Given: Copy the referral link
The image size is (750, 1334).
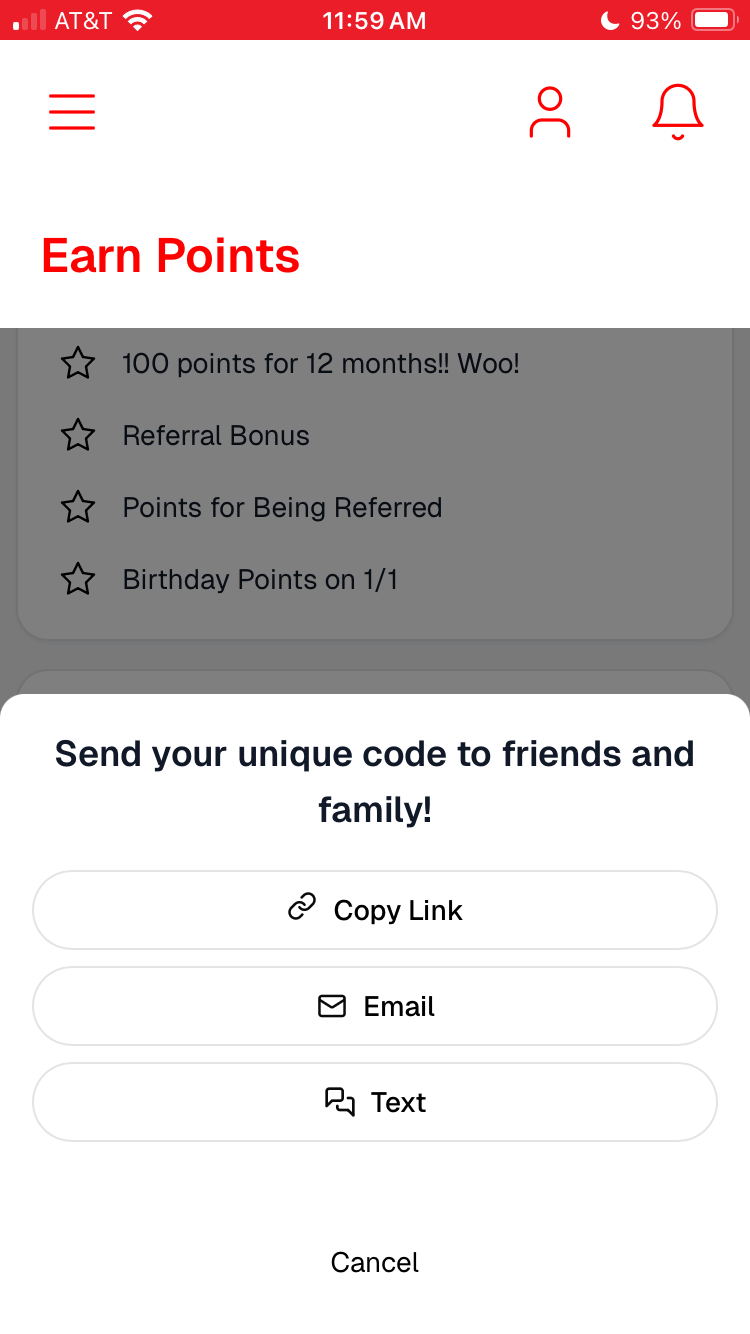Looking at the screenshot, I should [375, 910].
